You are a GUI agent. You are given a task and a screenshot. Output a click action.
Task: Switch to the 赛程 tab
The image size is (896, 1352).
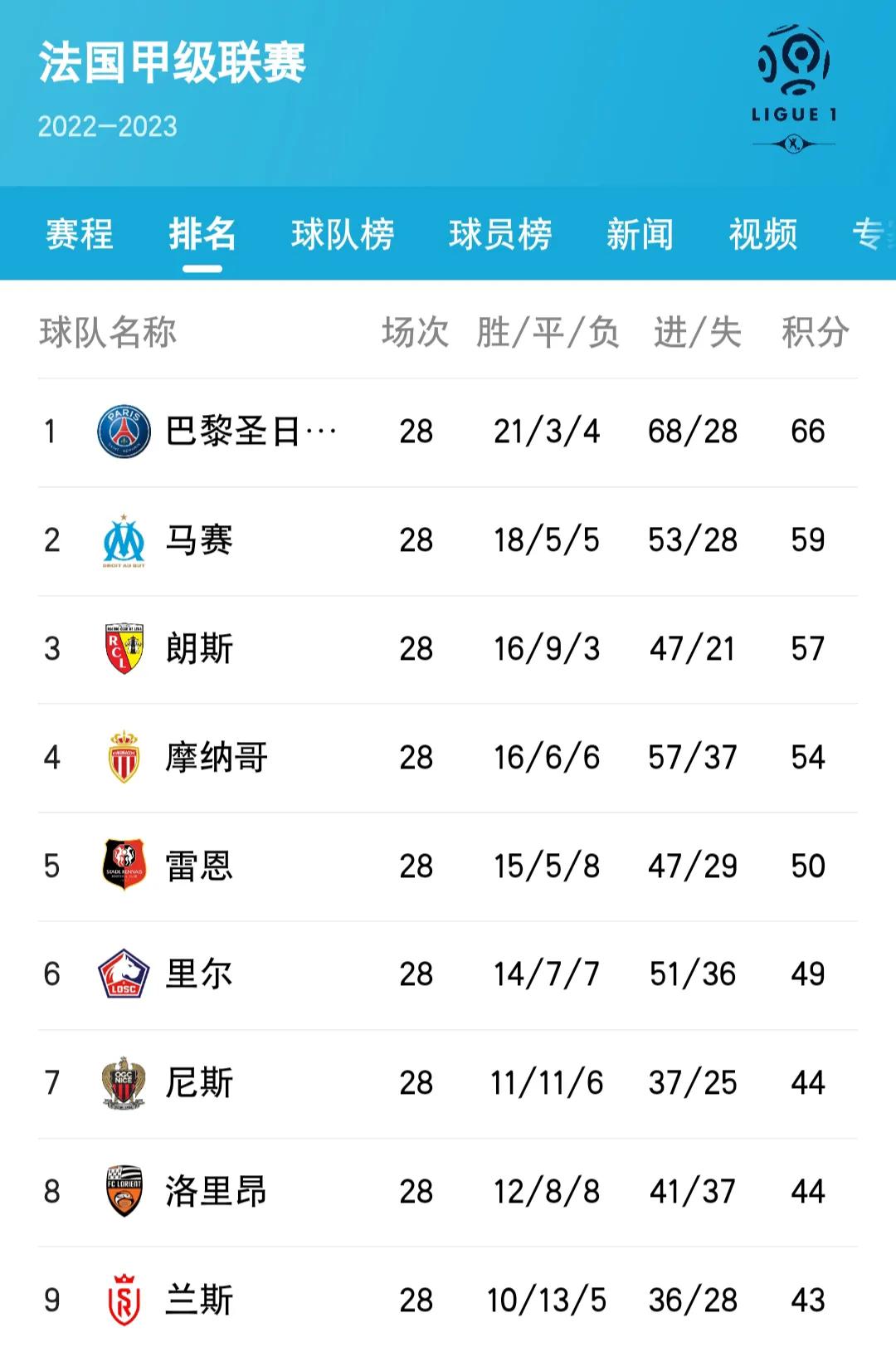80,236
